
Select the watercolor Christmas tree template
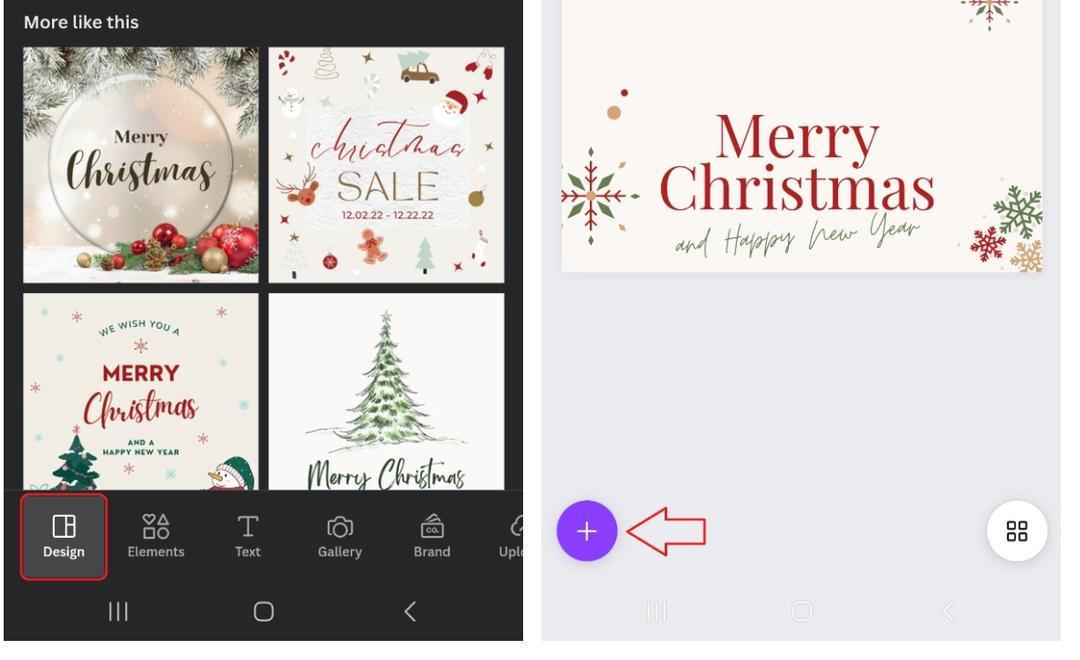click(x=386, y=390)
